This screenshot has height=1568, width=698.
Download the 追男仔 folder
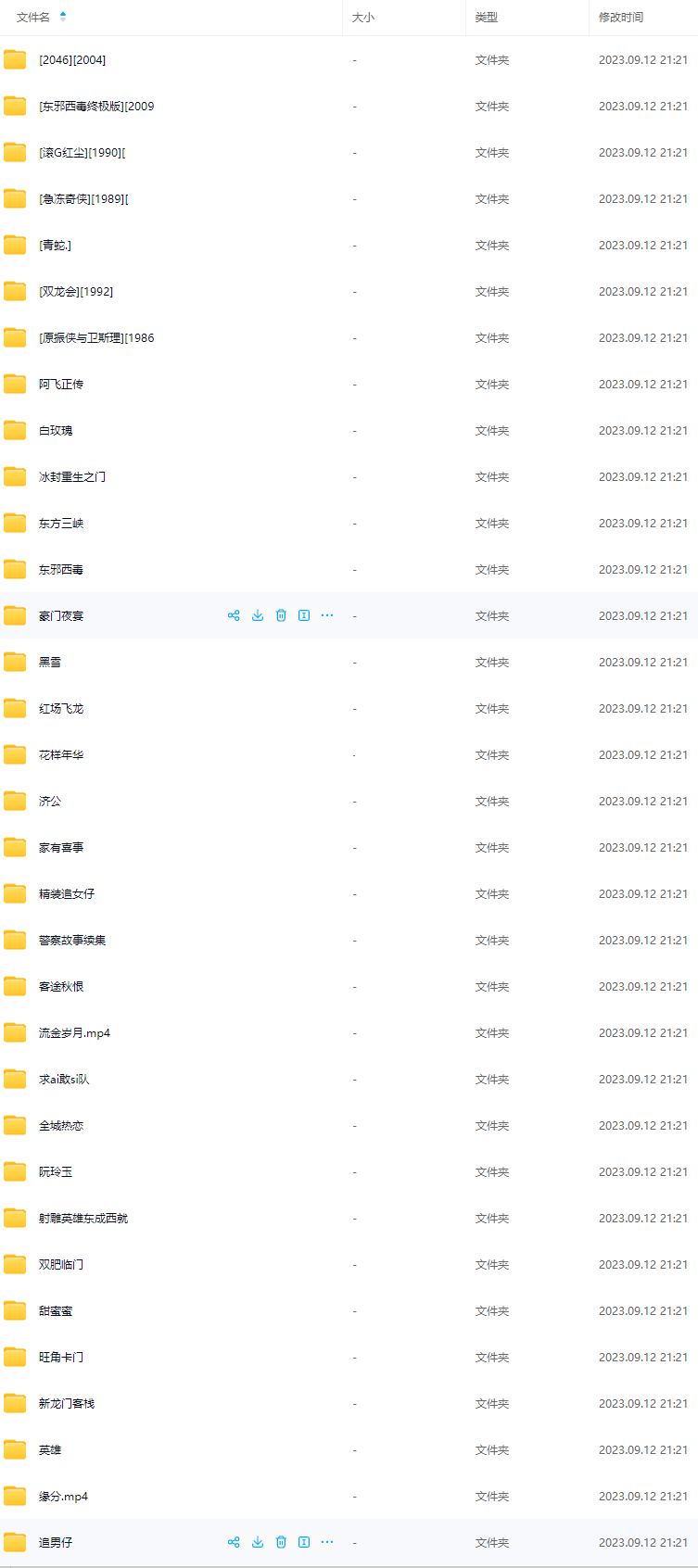(x=258, y=1542)
